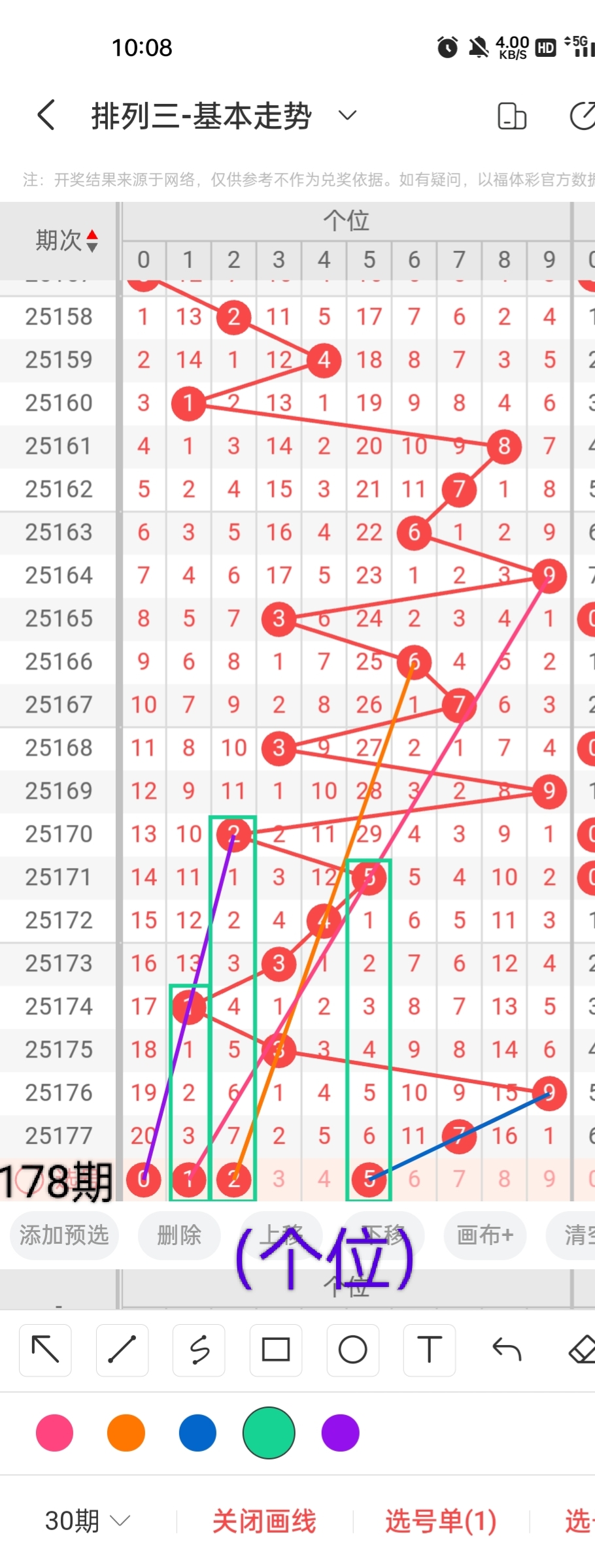Viewport: 595px width, 1568px height.
Task: Tap 添加预选 to add a preselection
Action: pos(64,1235)
